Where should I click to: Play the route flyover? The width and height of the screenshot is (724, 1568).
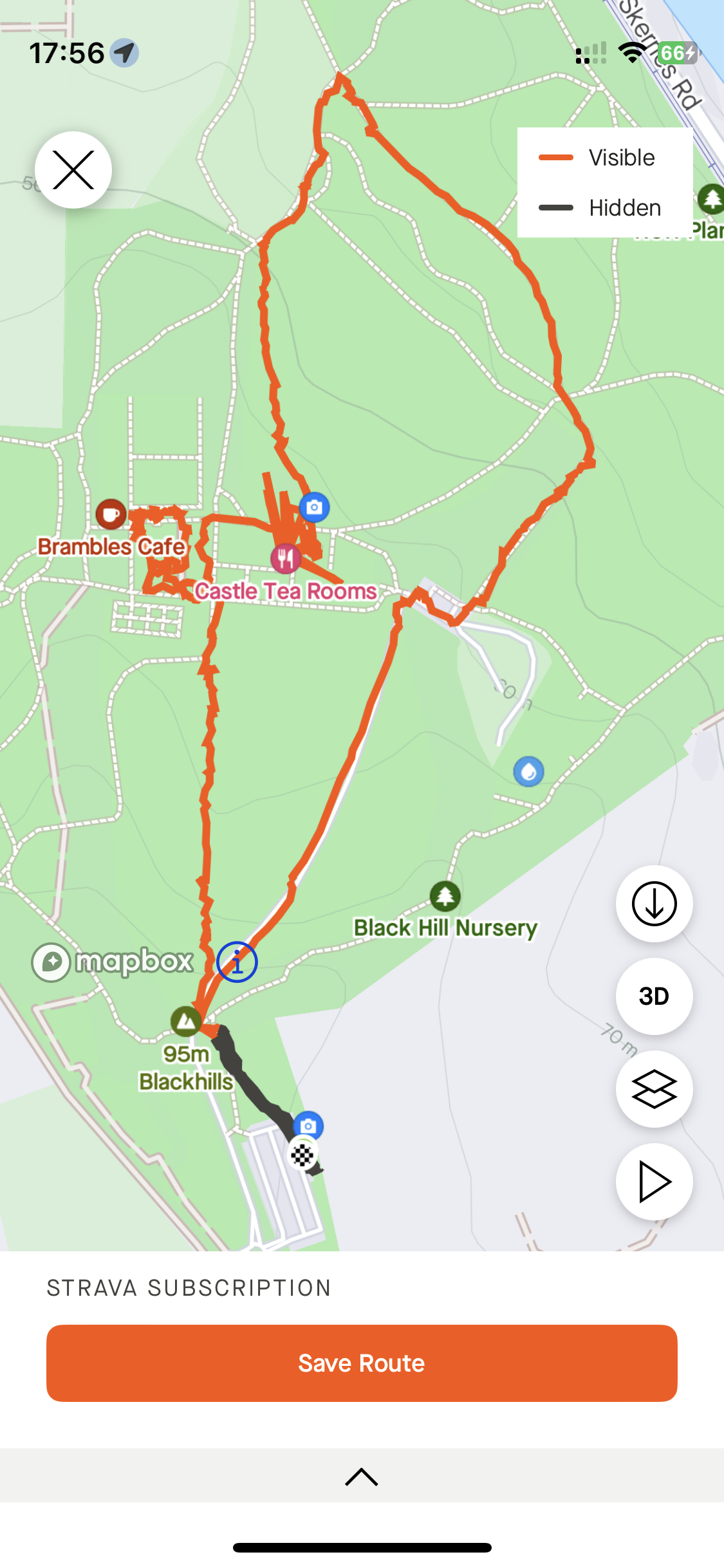click(654, 1182)
